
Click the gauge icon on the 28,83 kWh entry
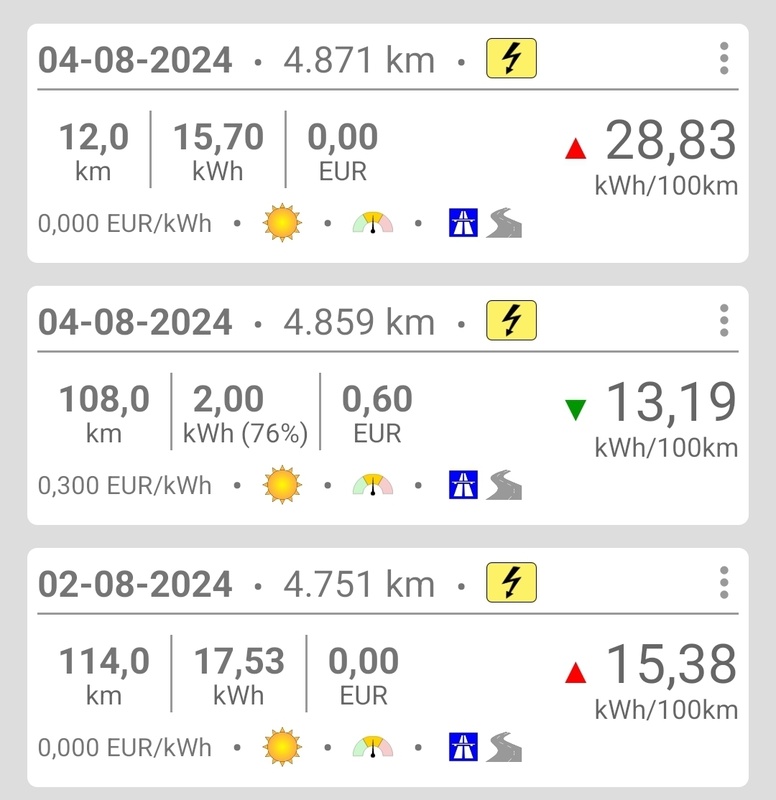tap(372, 222)
